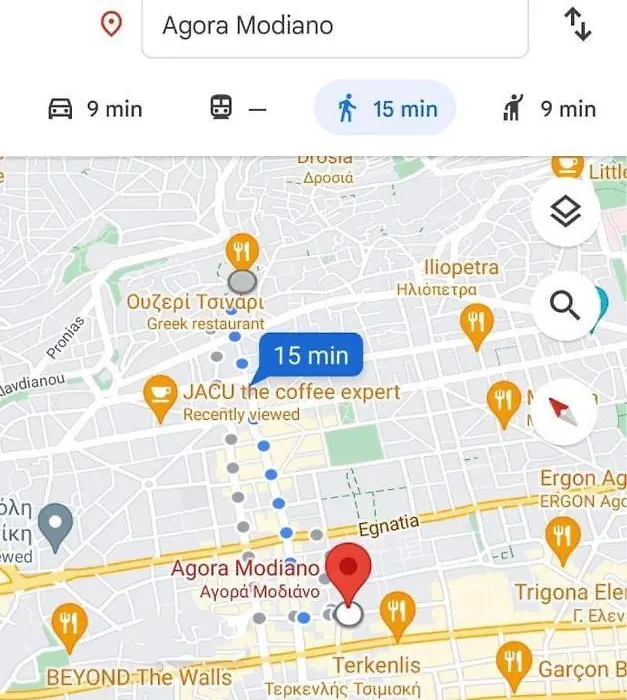Open the map layers button

tap(566, 212)
